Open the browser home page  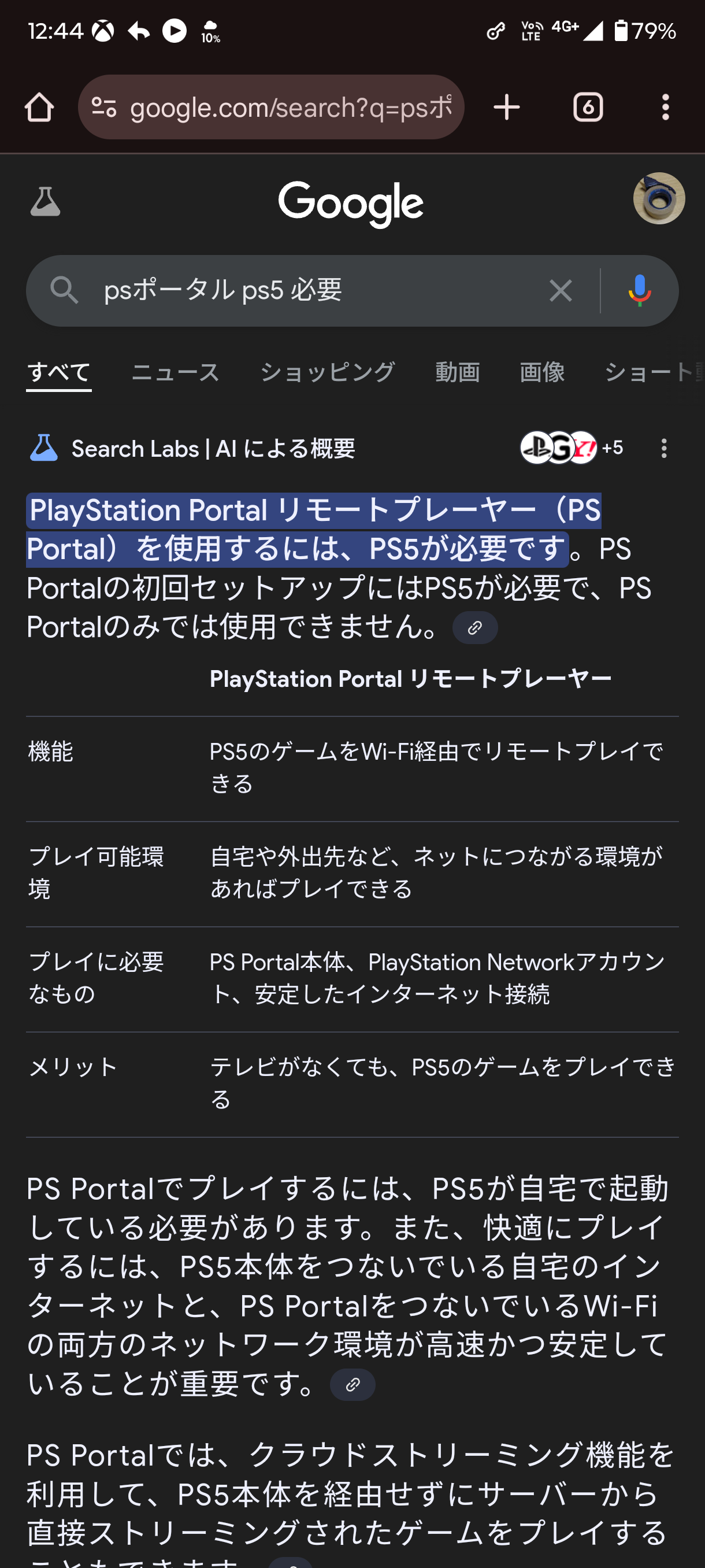tap(39, 108)
